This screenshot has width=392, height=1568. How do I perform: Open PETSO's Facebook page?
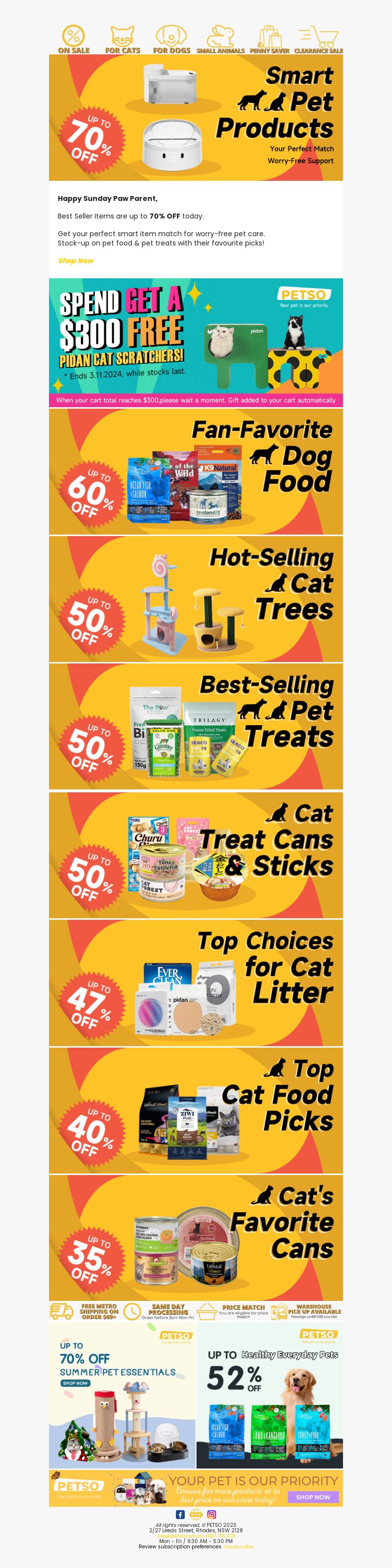(x=180, y=1515)
